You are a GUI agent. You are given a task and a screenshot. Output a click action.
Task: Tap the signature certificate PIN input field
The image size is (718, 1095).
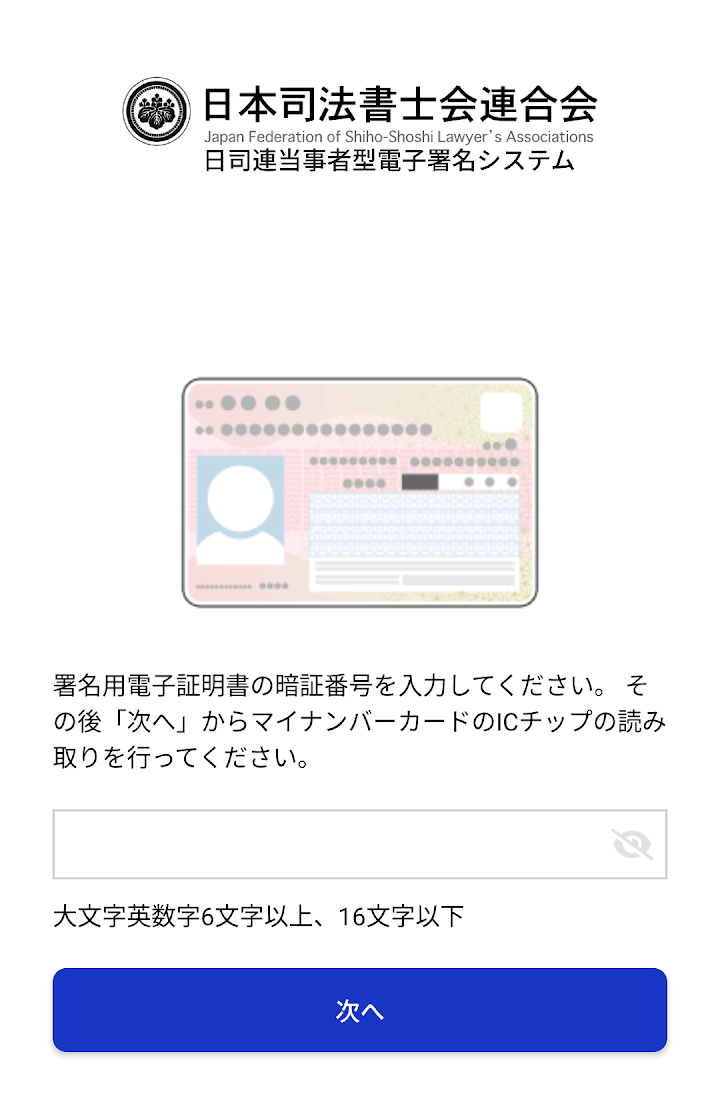tap(330, 844)
